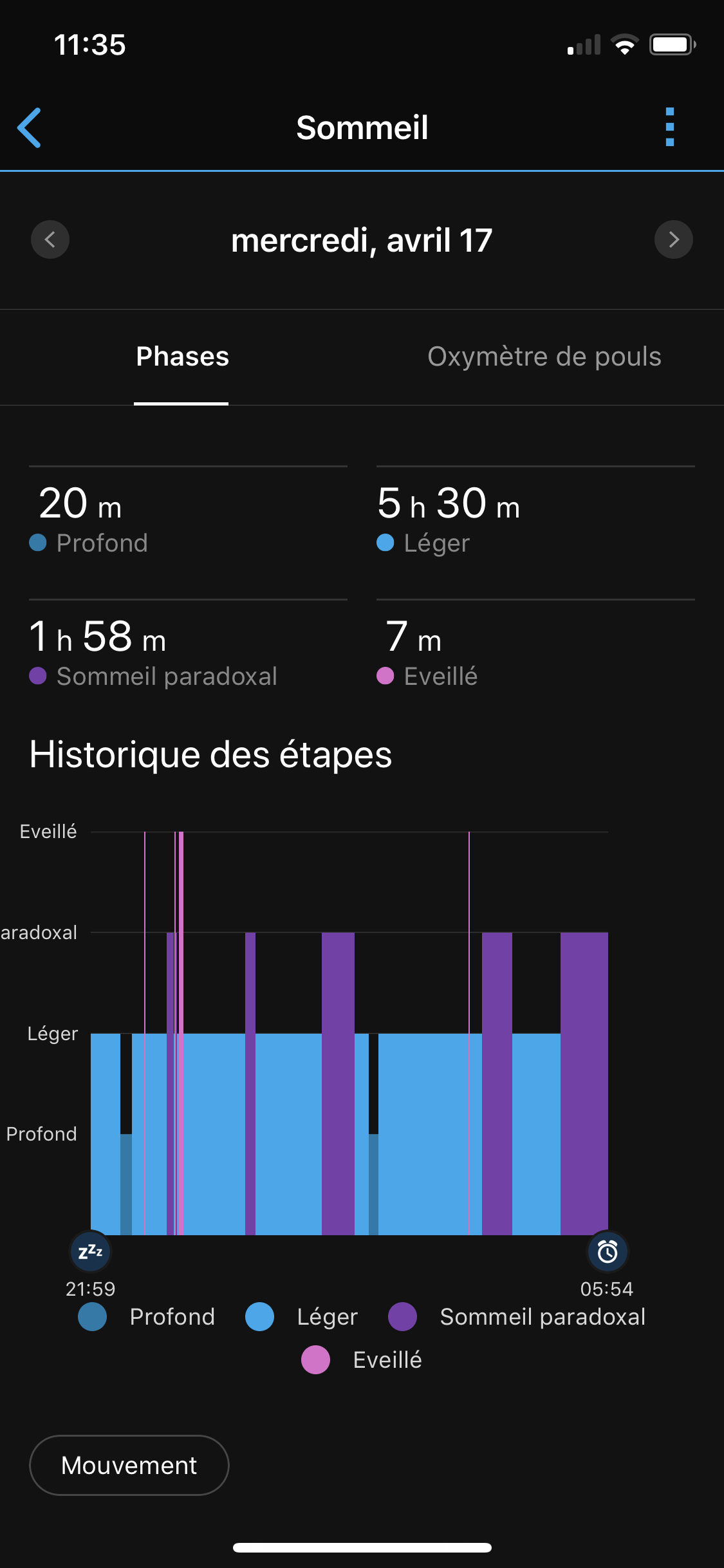Switch to the Oxymètre de pouls tab
The width and height of the screenshot is (724, 1568).
[x=544, y=357]
